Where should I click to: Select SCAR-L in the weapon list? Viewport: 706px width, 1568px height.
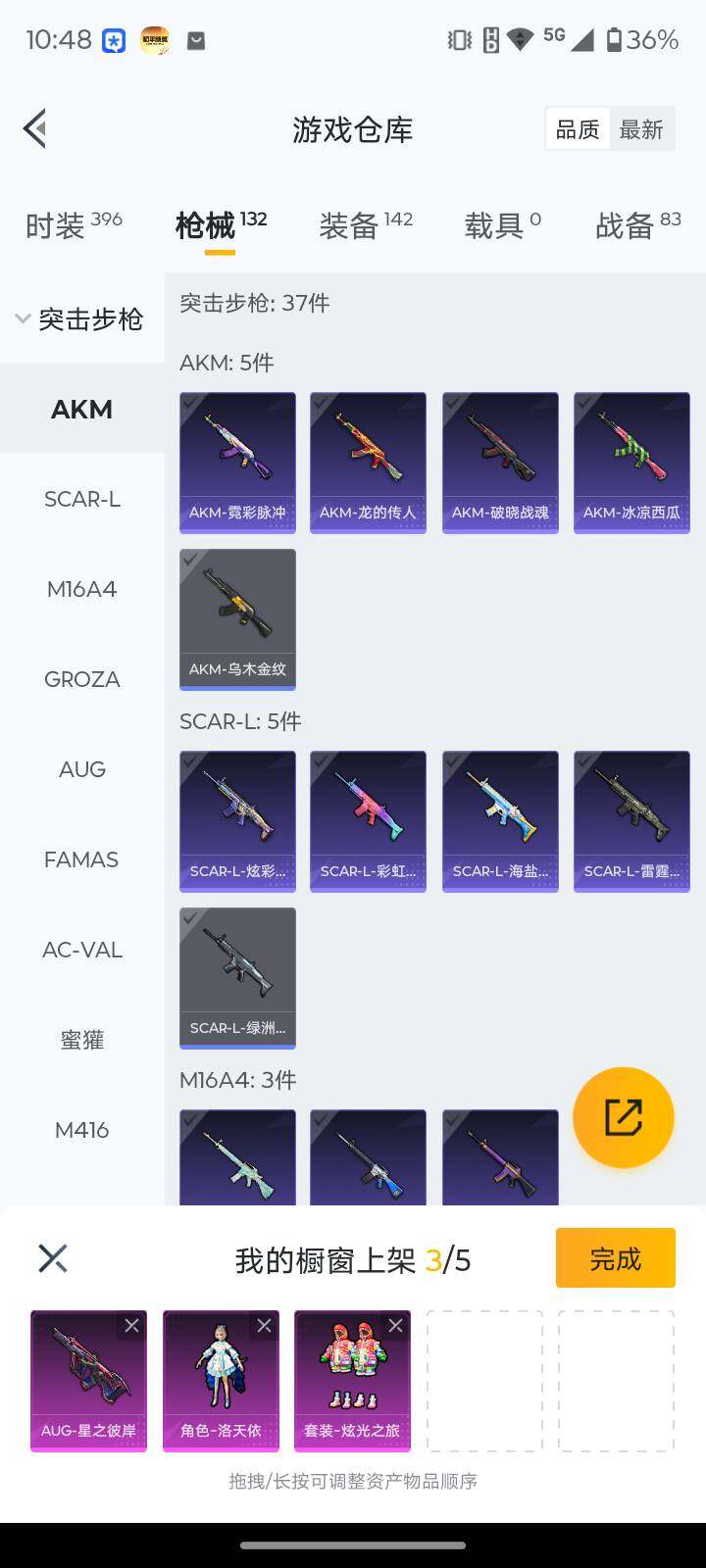[82, 499]
